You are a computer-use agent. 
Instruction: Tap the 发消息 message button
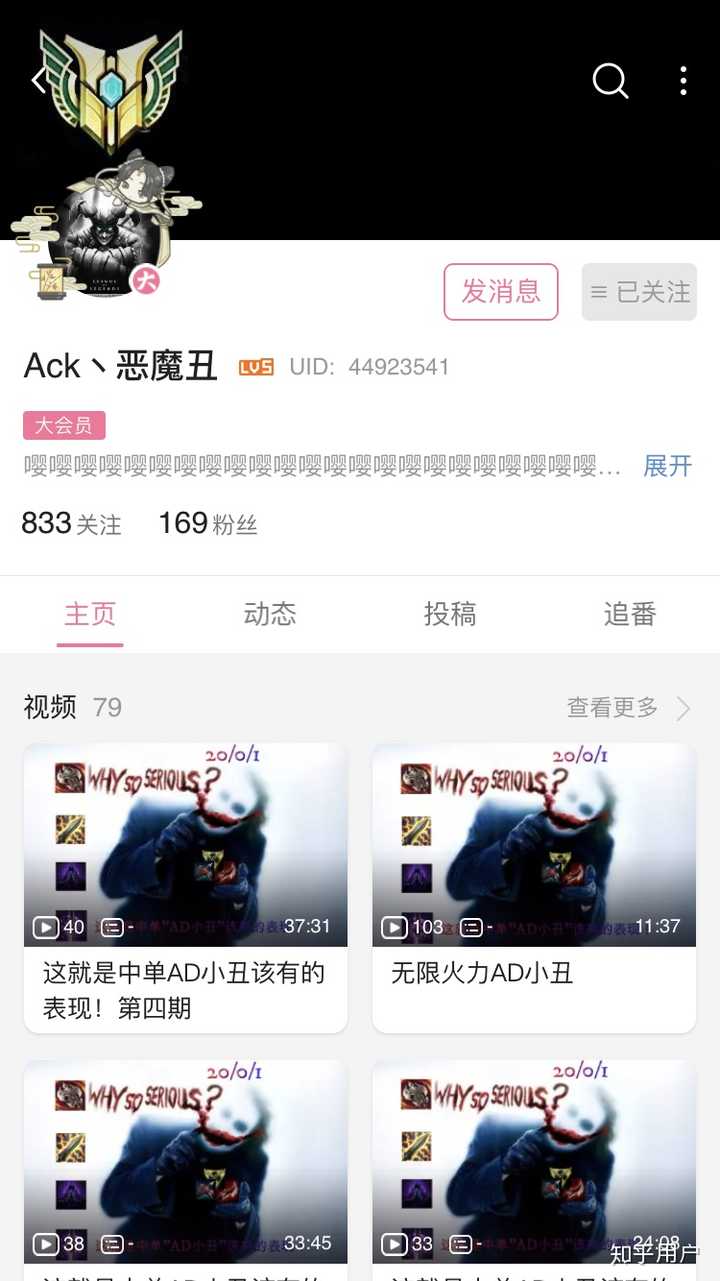[501, 292]
